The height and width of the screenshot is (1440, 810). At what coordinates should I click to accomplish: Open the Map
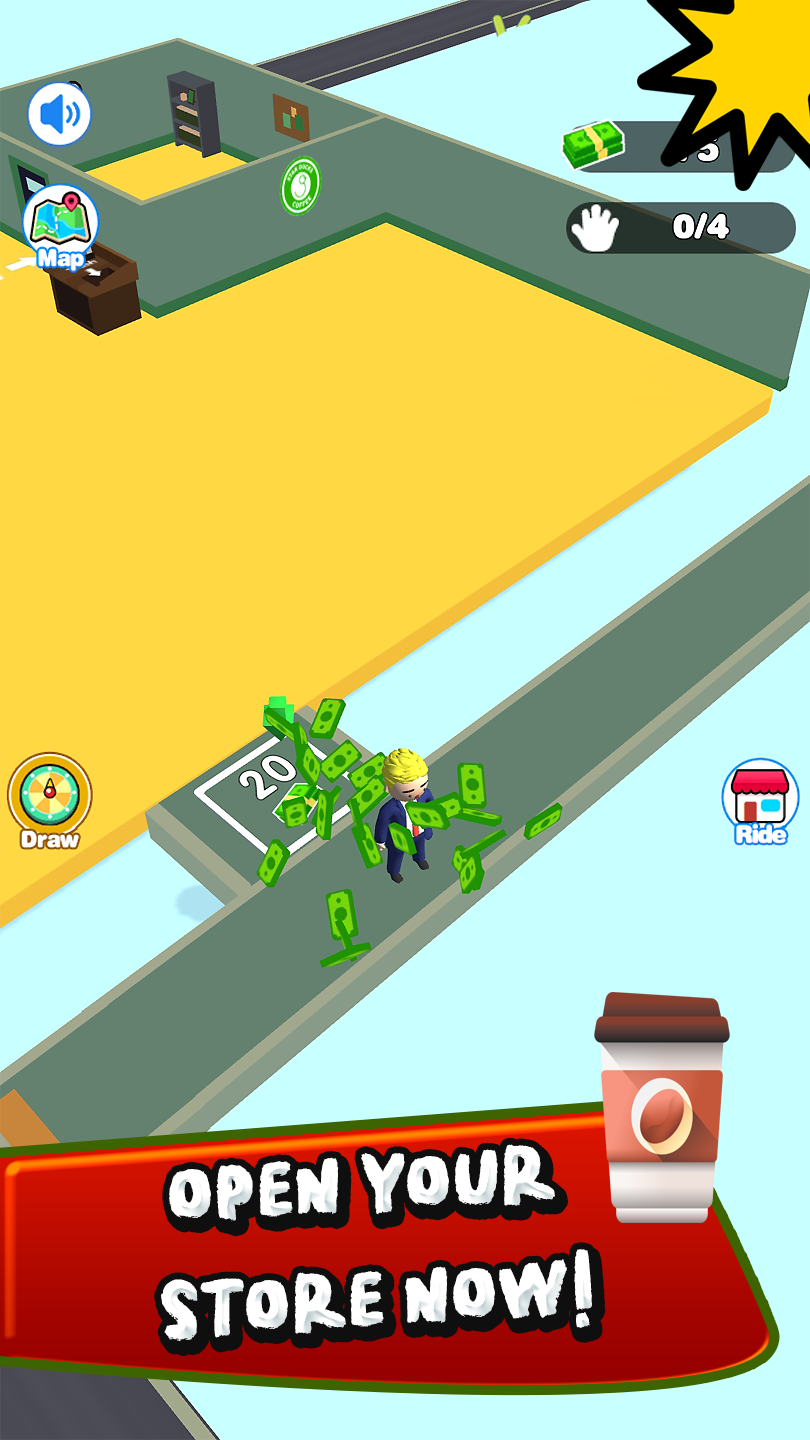click(60, 226)
